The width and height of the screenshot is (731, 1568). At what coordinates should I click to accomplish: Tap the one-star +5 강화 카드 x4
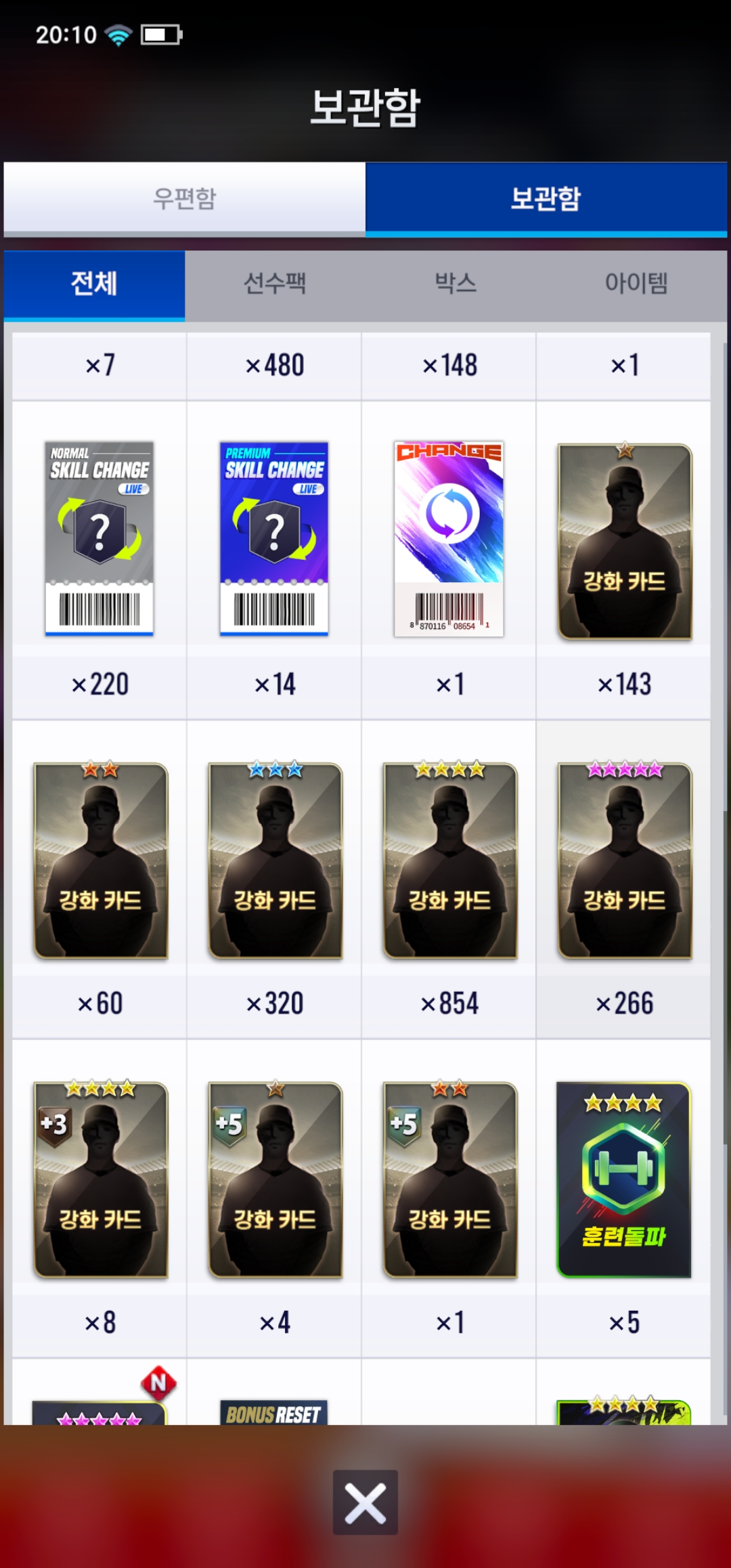275,1179
